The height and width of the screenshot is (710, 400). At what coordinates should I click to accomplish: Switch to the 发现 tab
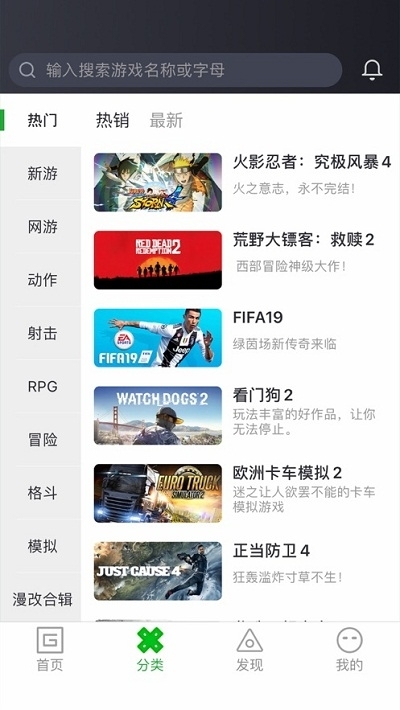[x=250, y=649]
